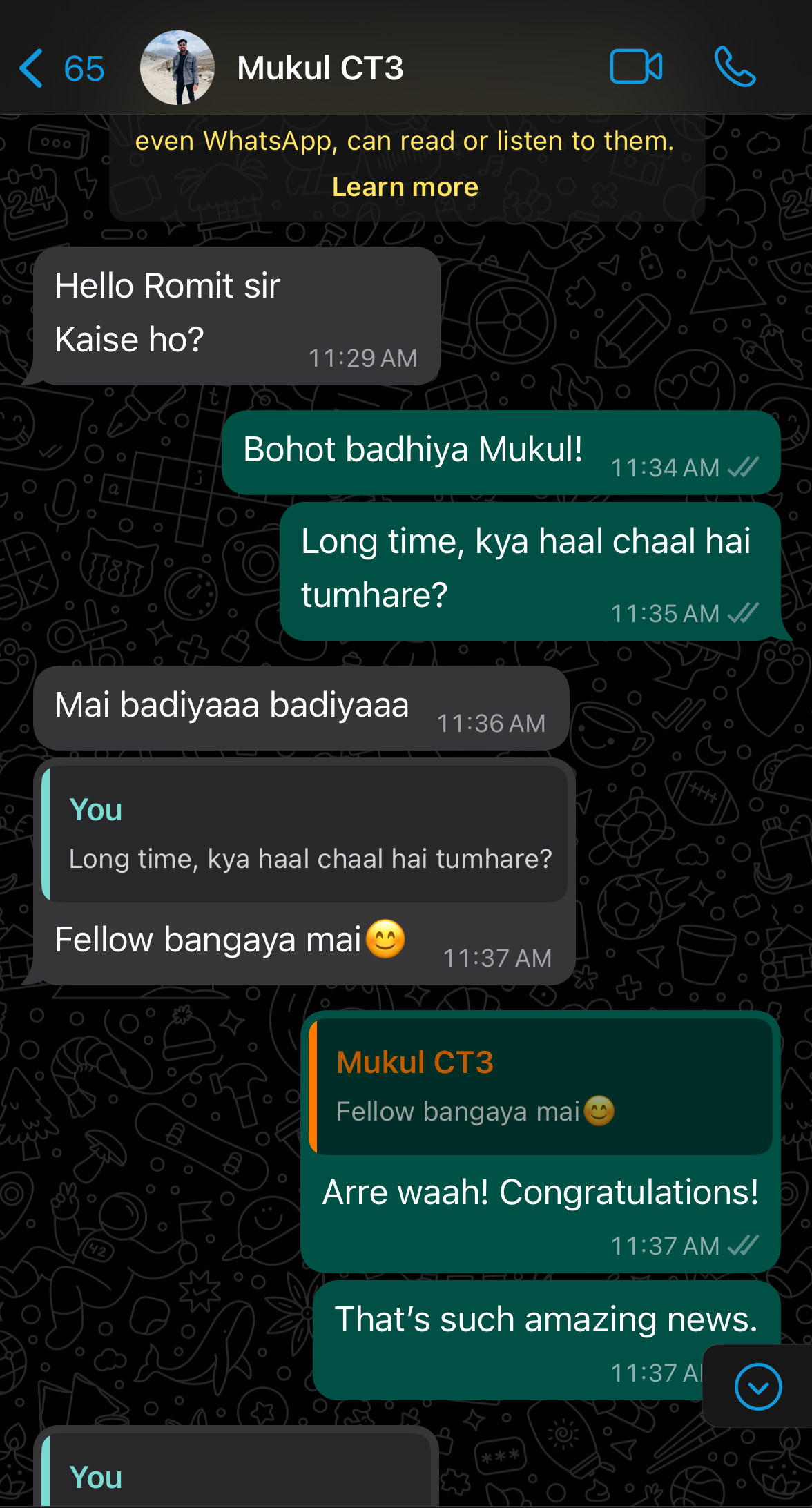Jump to the latest message with down arrow
Viewport: 812px width, 1508px height.
[x=757, y=1386]
